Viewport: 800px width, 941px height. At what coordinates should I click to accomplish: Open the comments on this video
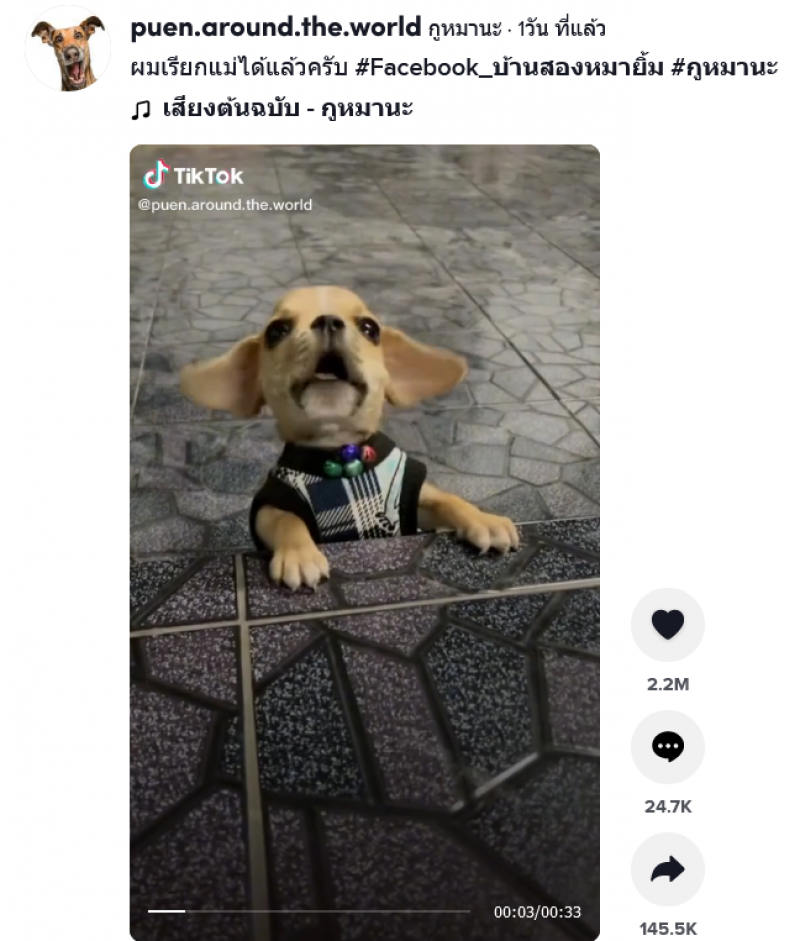coord(667,747)
